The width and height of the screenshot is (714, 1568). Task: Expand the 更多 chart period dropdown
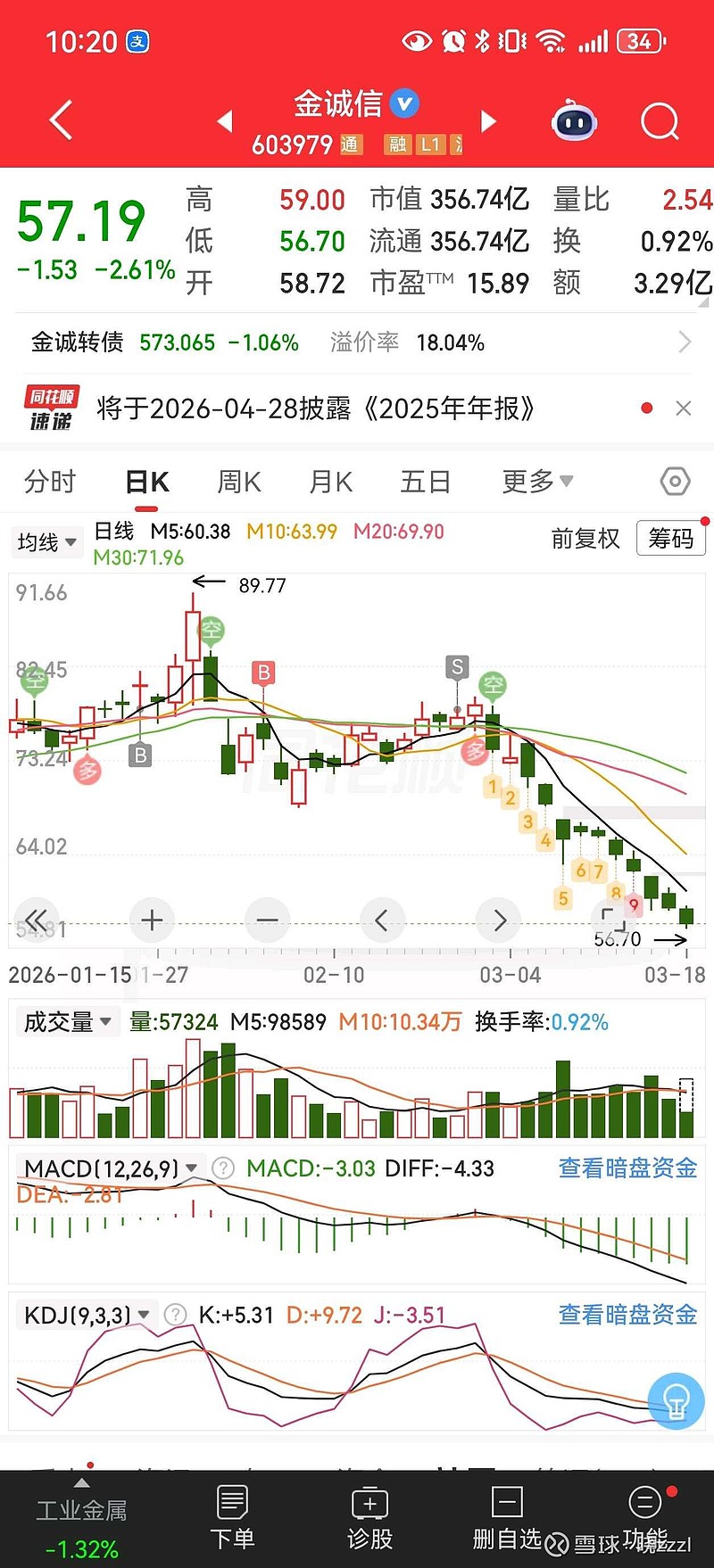tap(537, 482)
